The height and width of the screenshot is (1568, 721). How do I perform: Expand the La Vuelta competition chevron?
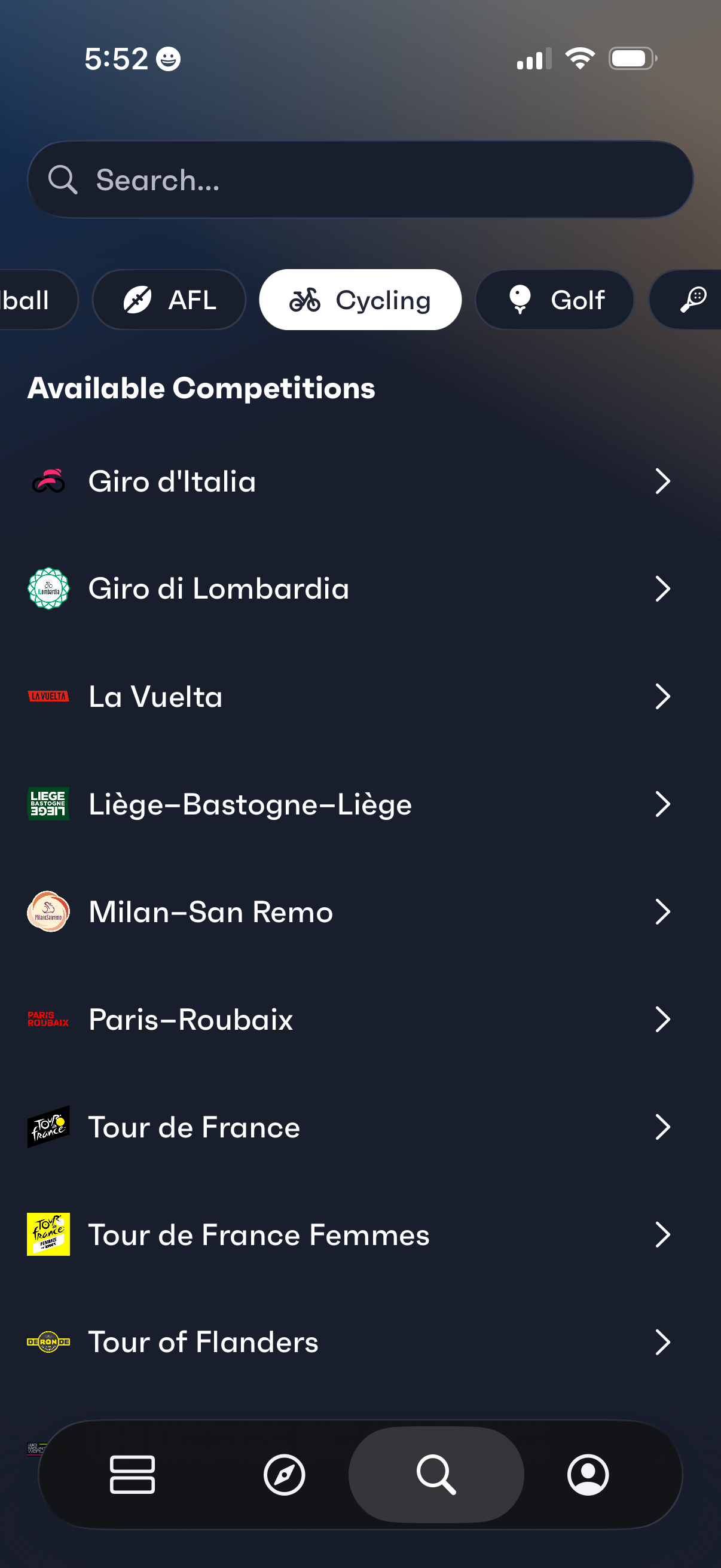point(664,696)
